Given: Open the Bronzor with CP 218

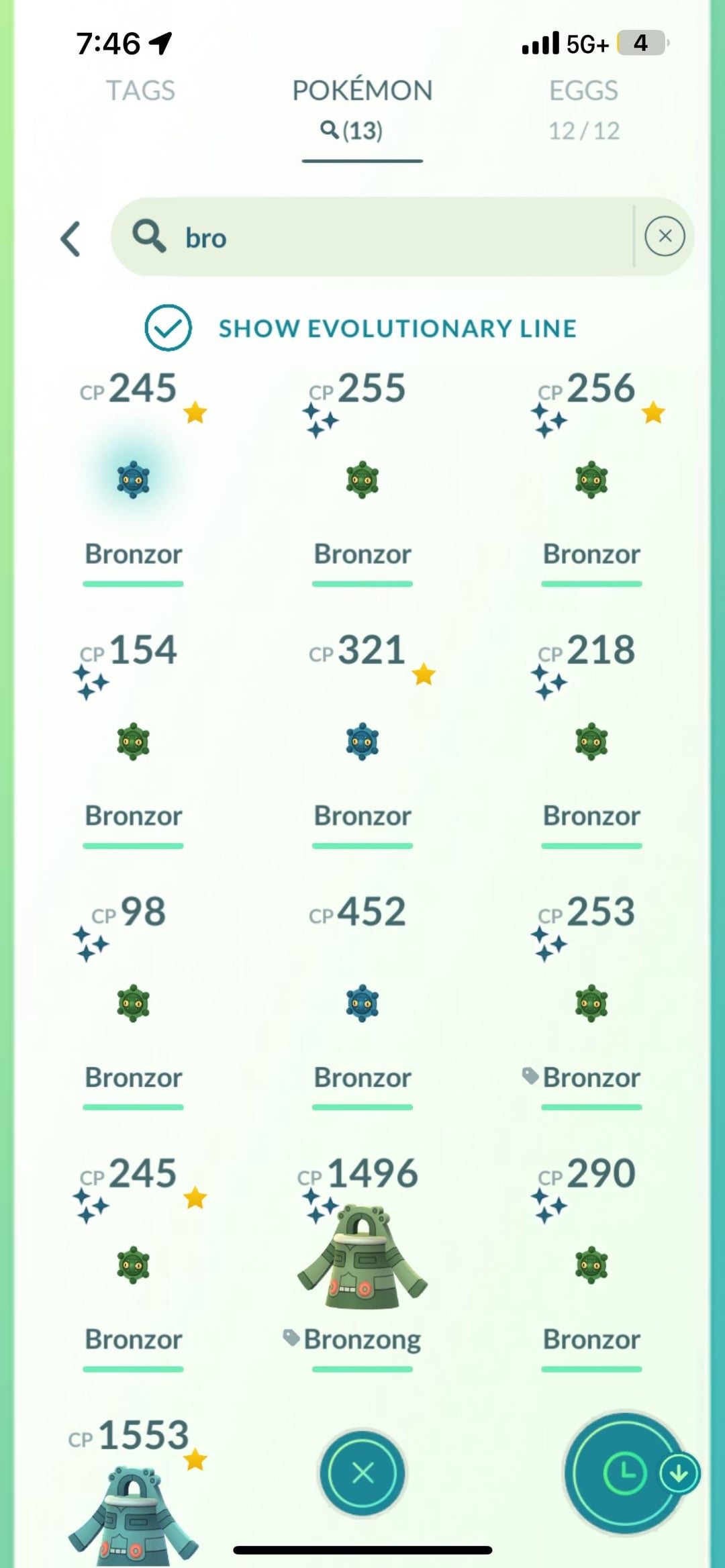Looking at the screenshot, I should pos(591,742).
